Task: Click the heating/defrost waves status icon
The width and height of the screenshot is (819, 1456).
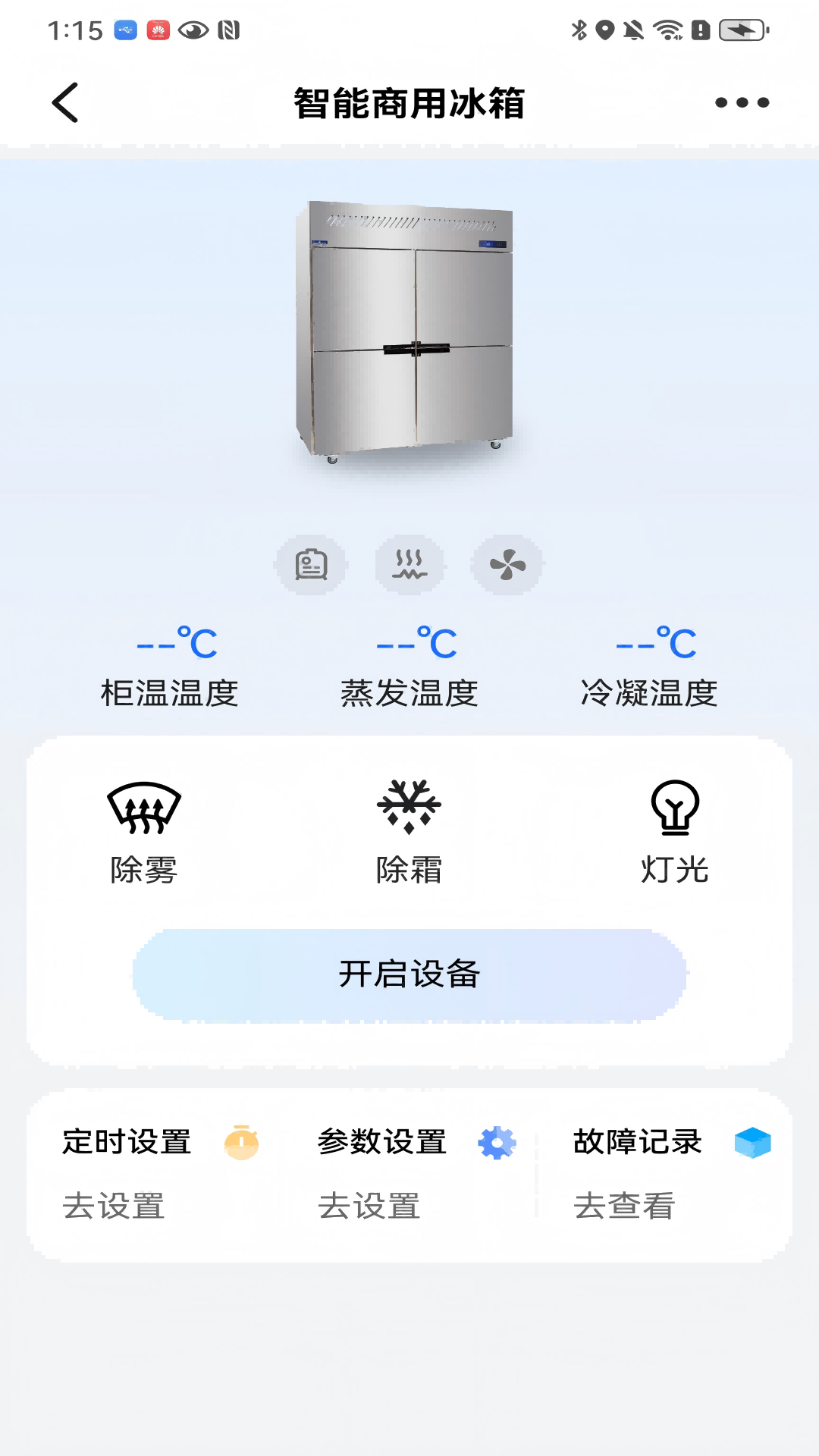Action: point(409,566)
